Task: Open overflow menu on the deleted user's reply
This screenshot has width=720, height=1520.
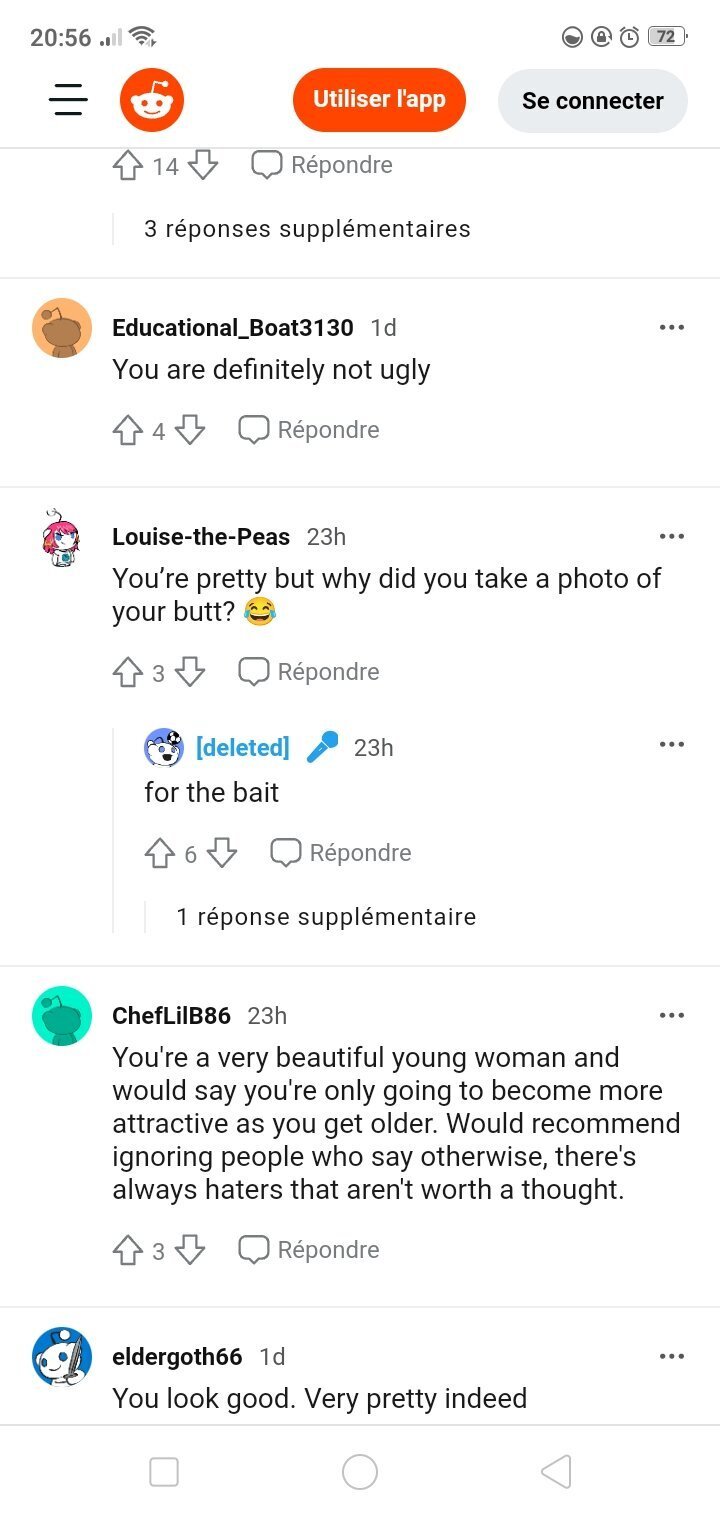Action: click(x=672, y=745)
